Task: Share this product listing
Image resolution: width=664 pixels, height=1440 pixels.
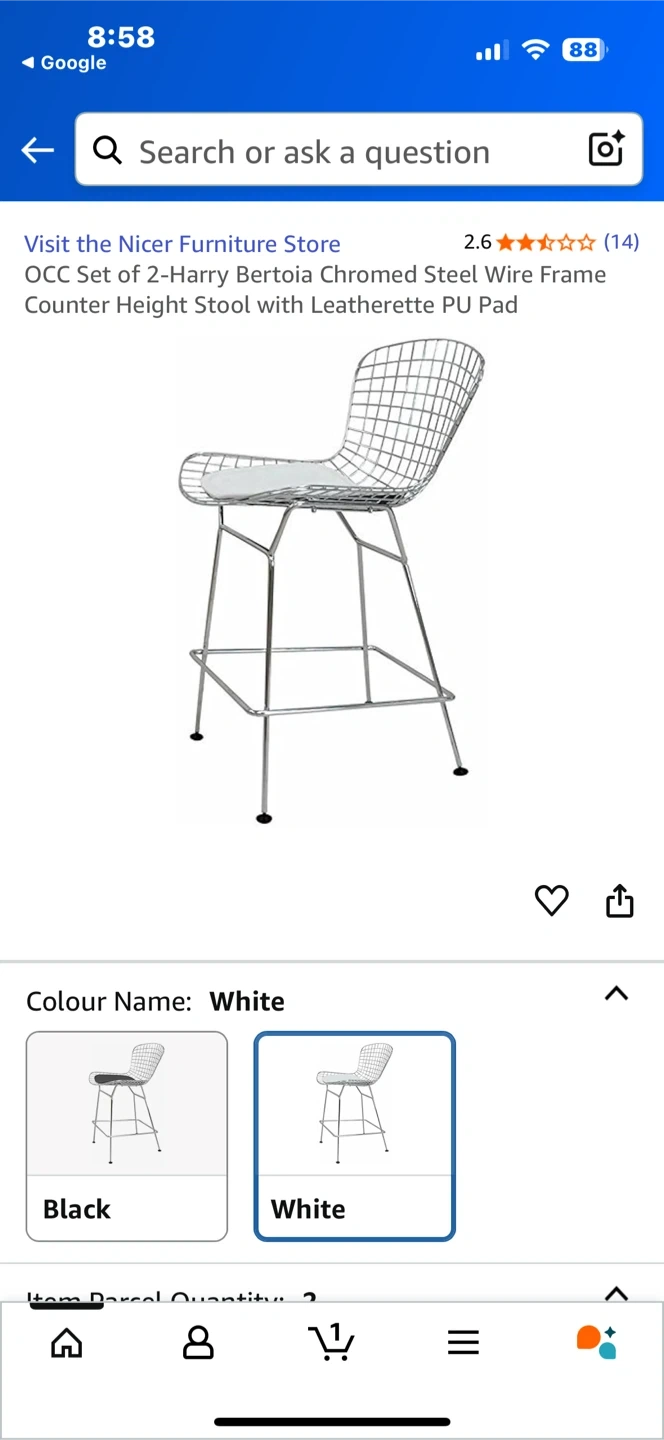Action: coord(620,901)
